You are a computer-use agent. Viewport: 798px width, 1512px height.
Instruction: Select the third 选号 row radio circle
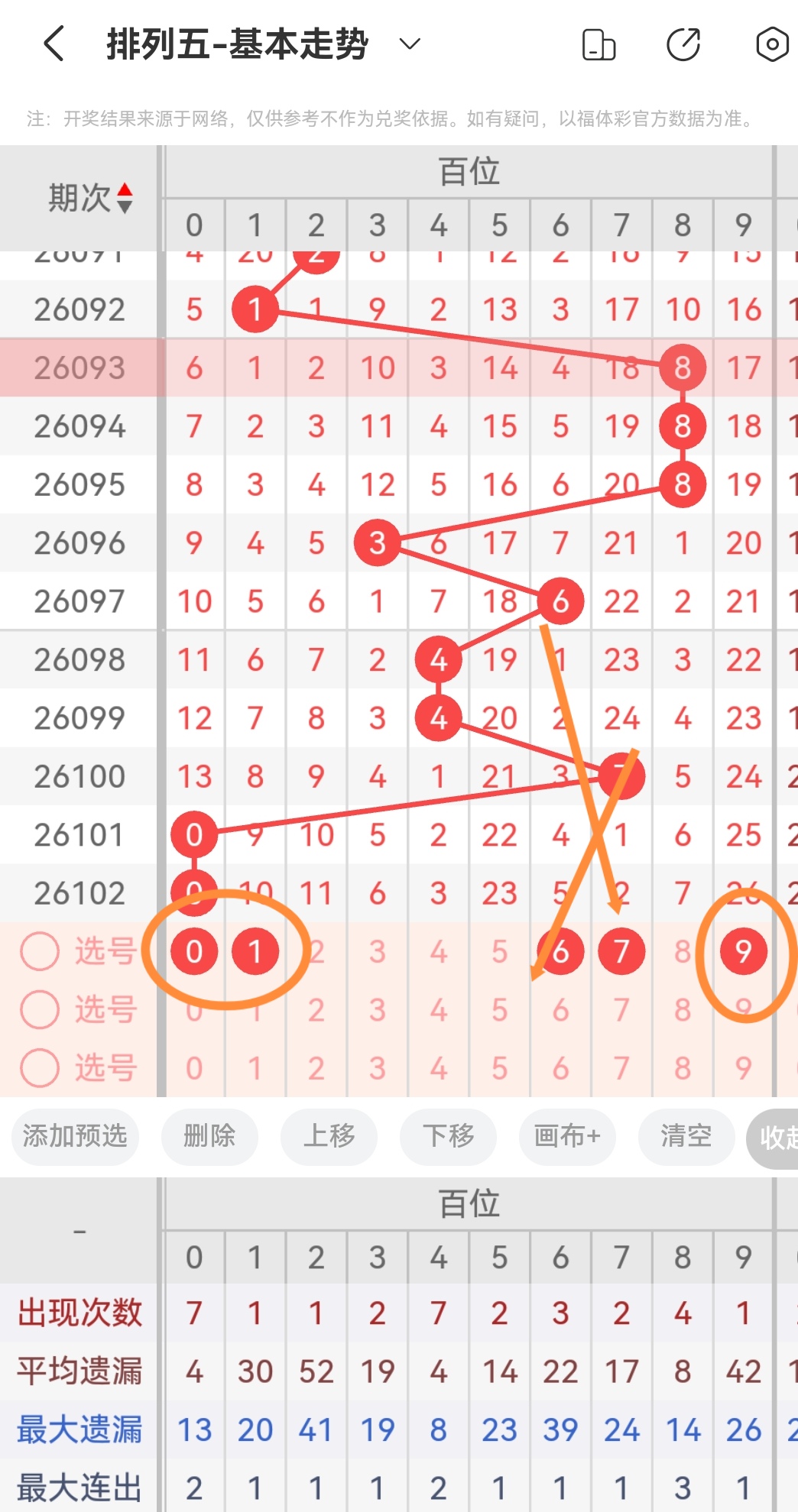[x=40, y=1069]
